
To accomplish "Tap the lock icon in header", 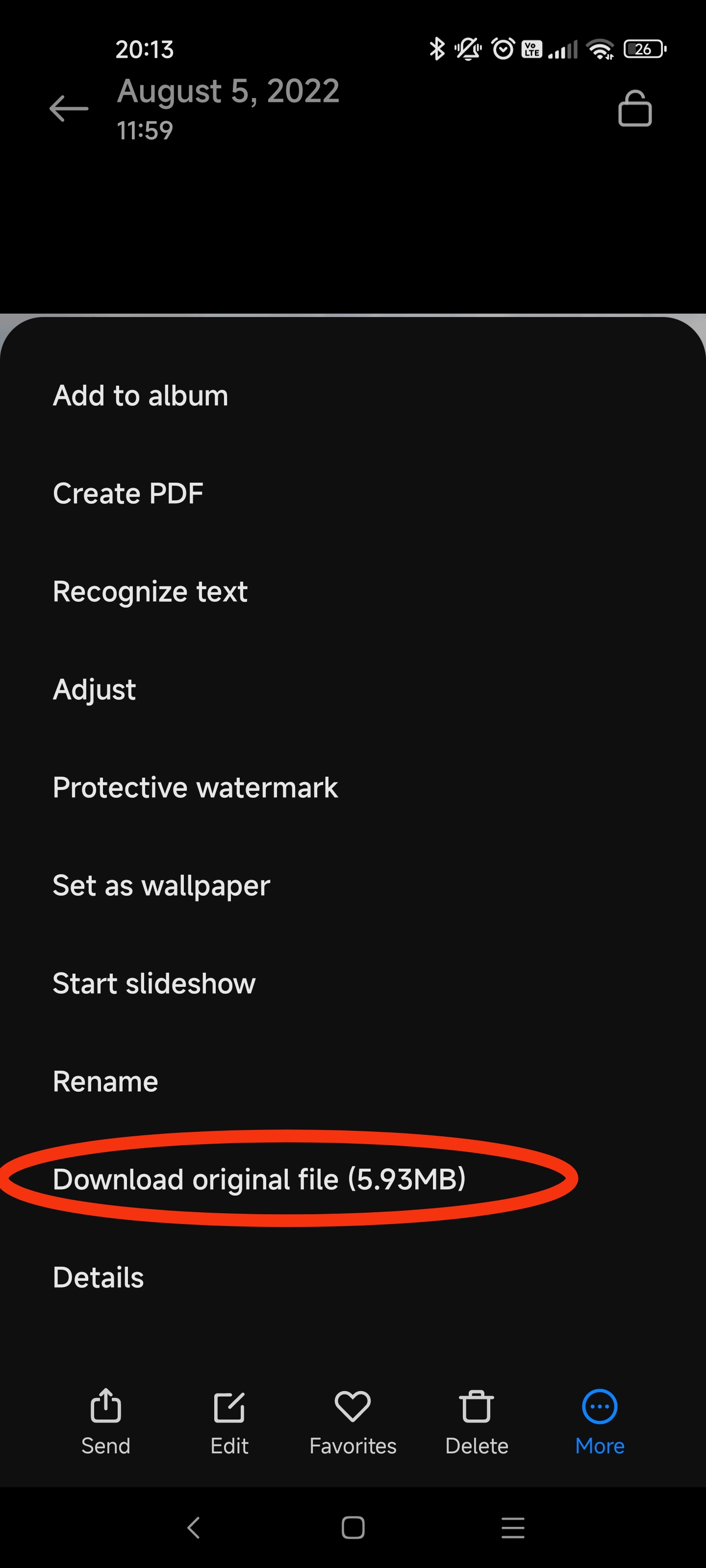I will [635, 108].
